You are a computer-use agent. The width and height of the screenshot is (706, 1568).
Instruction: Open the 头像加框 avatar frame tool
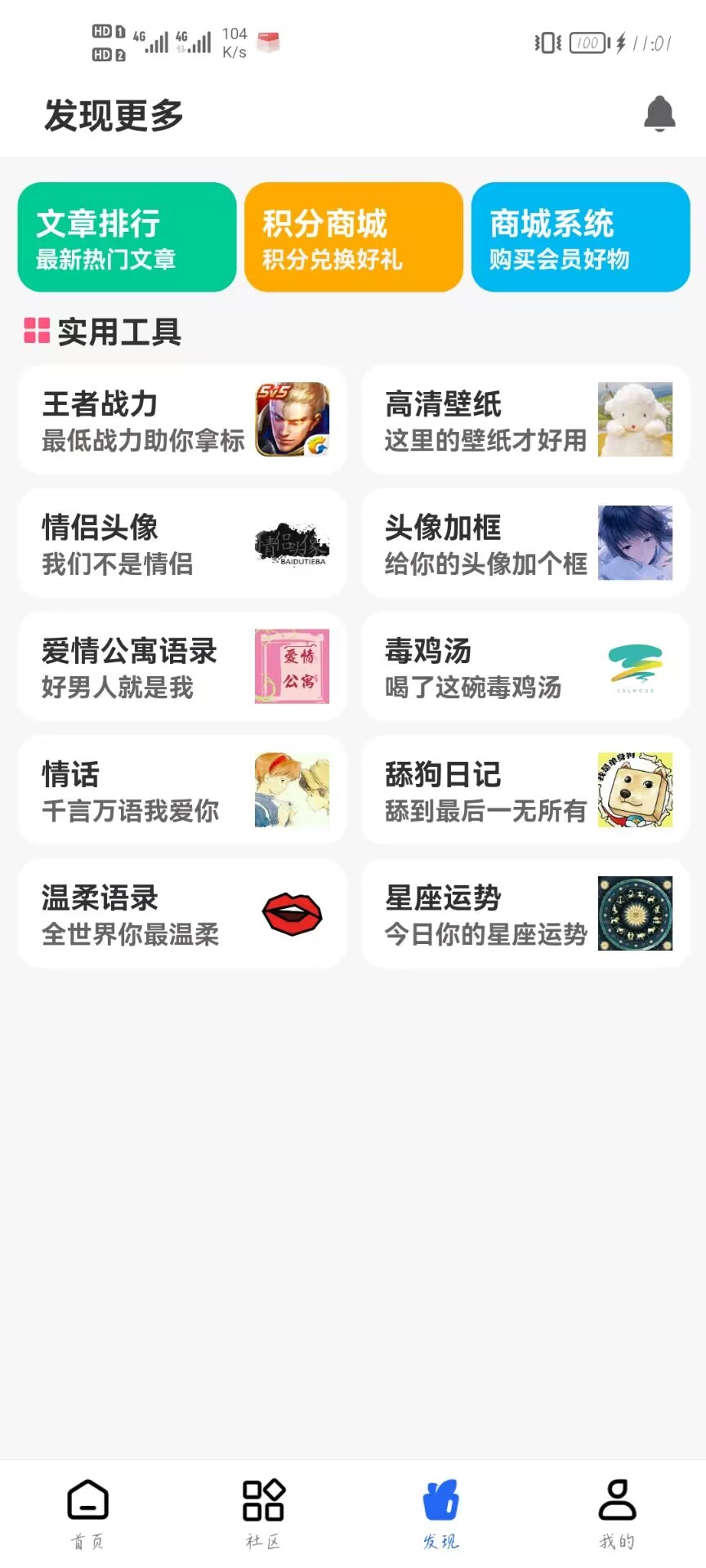(x=525, y=543)
